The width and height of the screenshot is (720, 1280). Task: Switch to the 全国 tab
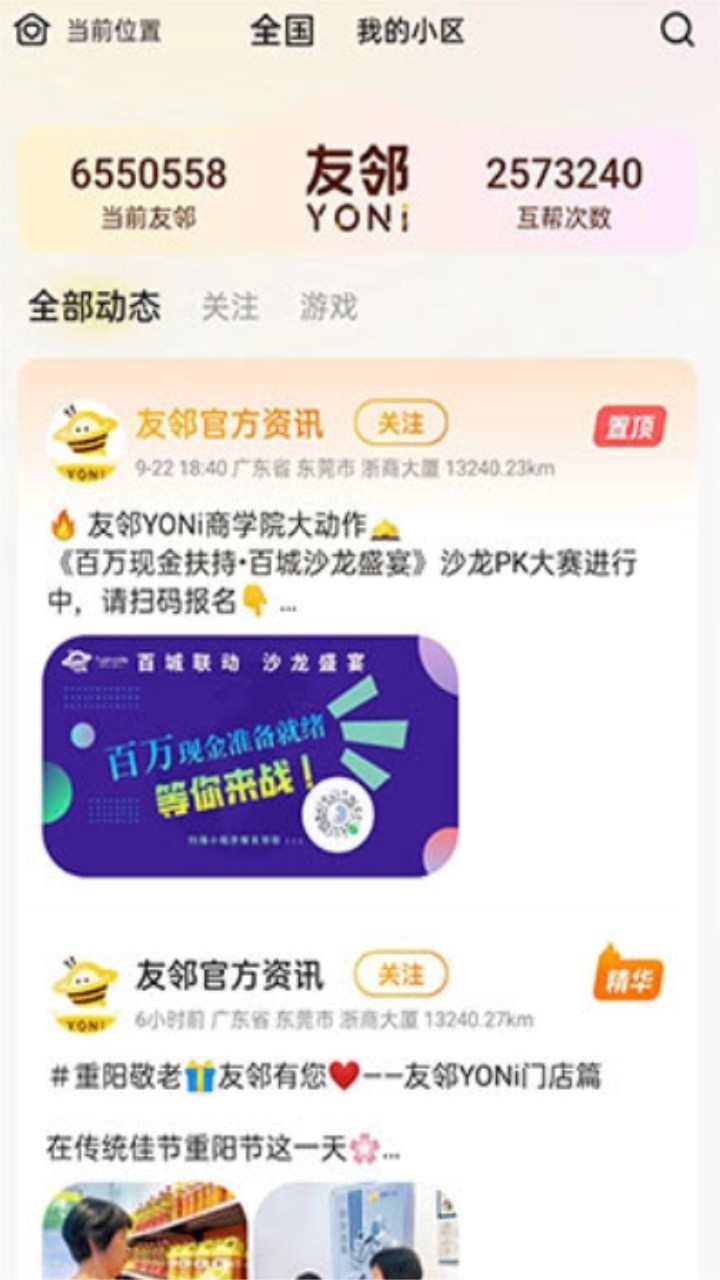coord(282,31)
